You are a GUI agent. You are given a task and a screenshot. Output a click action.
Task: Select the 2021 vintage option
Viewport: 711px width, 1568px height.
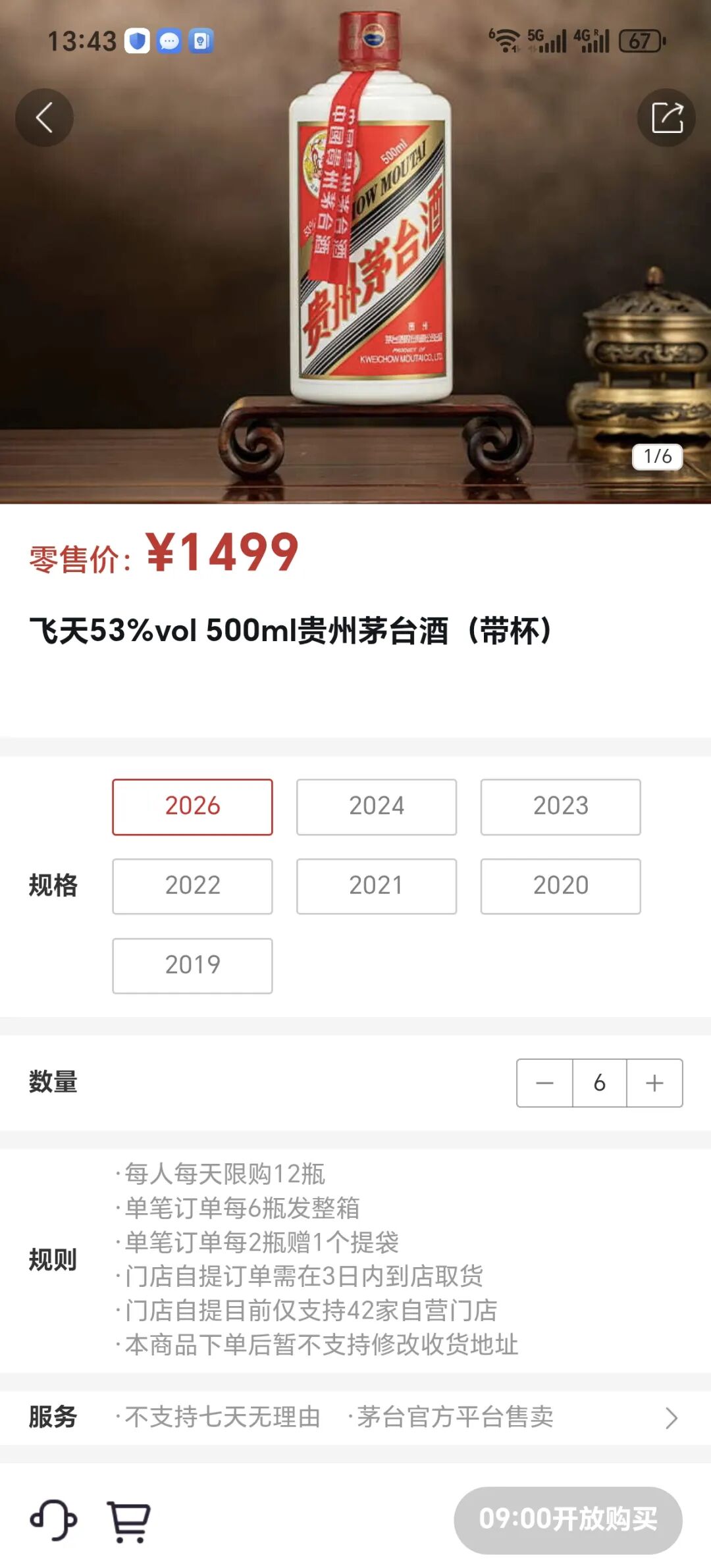point(376,886)
